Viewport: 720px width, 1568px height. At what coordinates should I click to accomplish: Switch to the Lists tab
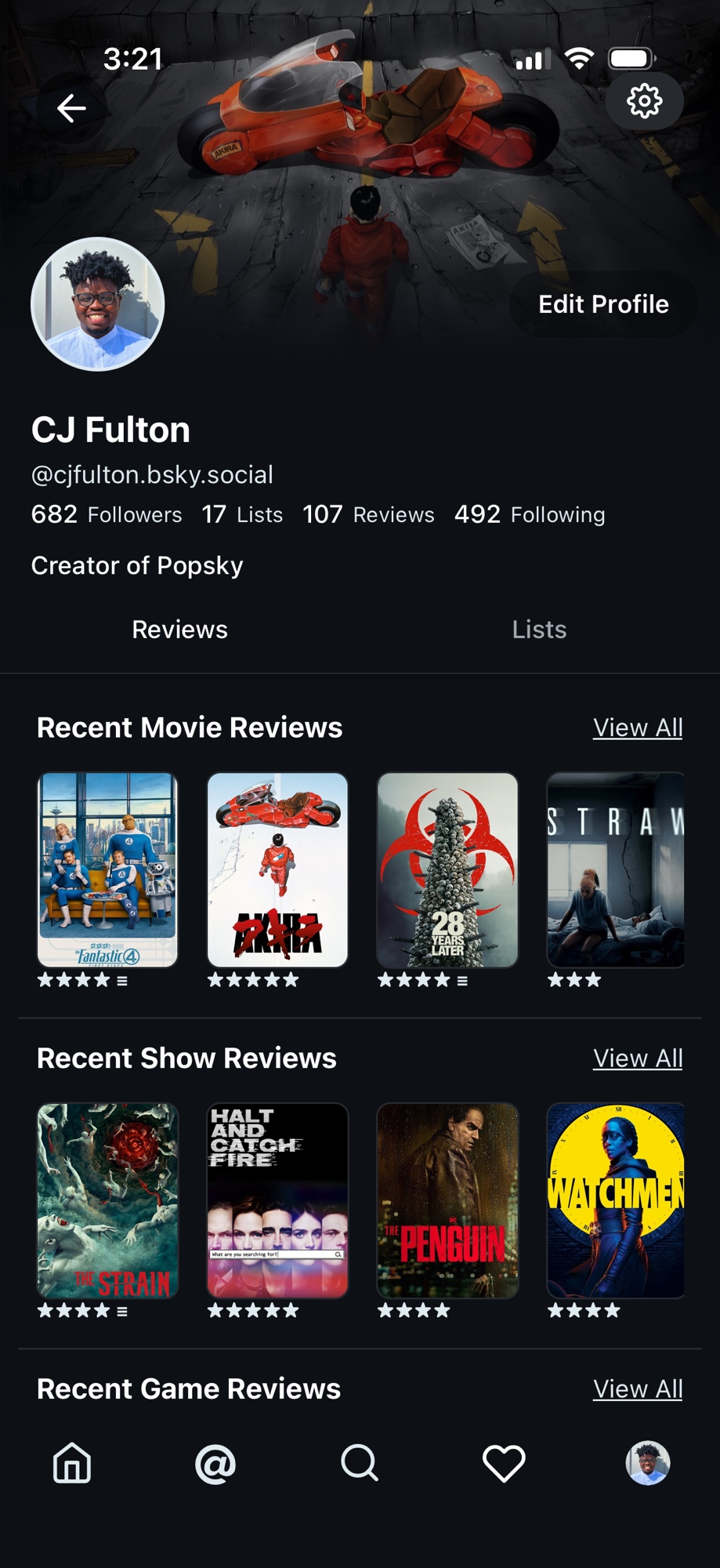coord(539,630)
